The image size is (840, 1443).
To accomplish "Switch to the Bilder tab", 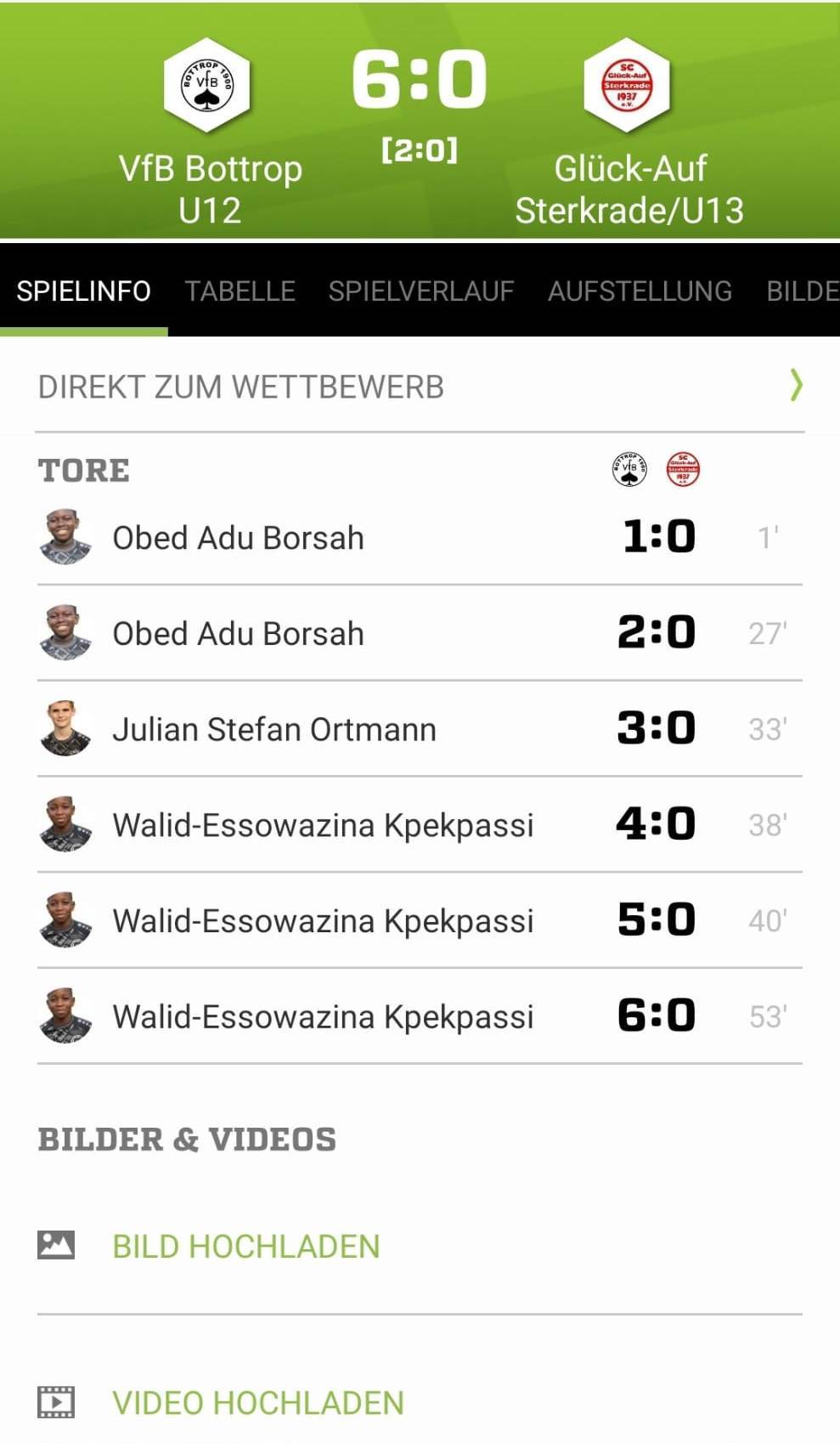I will [x=802, y=291].
